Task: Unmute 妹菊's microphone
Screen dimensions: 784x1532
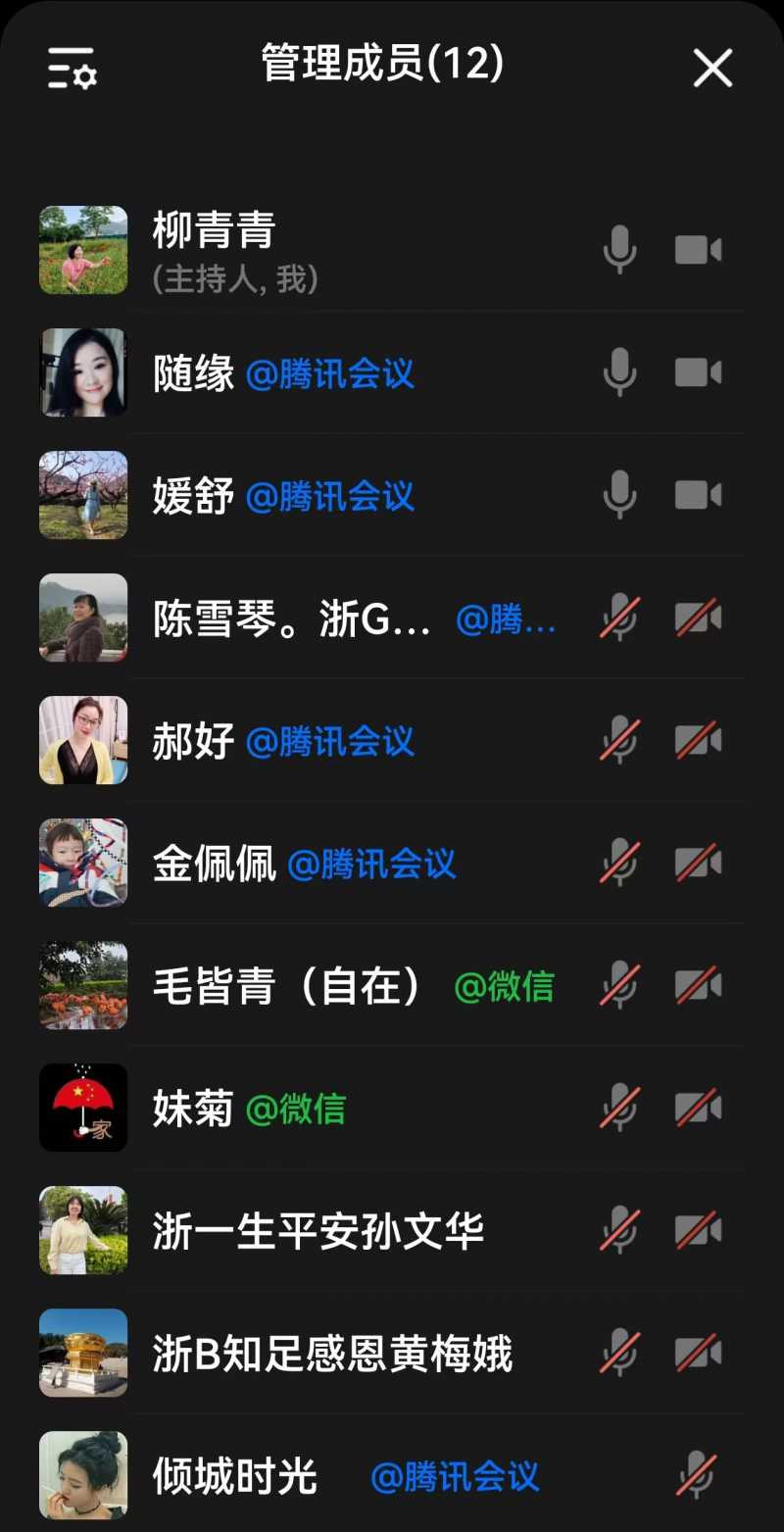Action: (619, 1108)
